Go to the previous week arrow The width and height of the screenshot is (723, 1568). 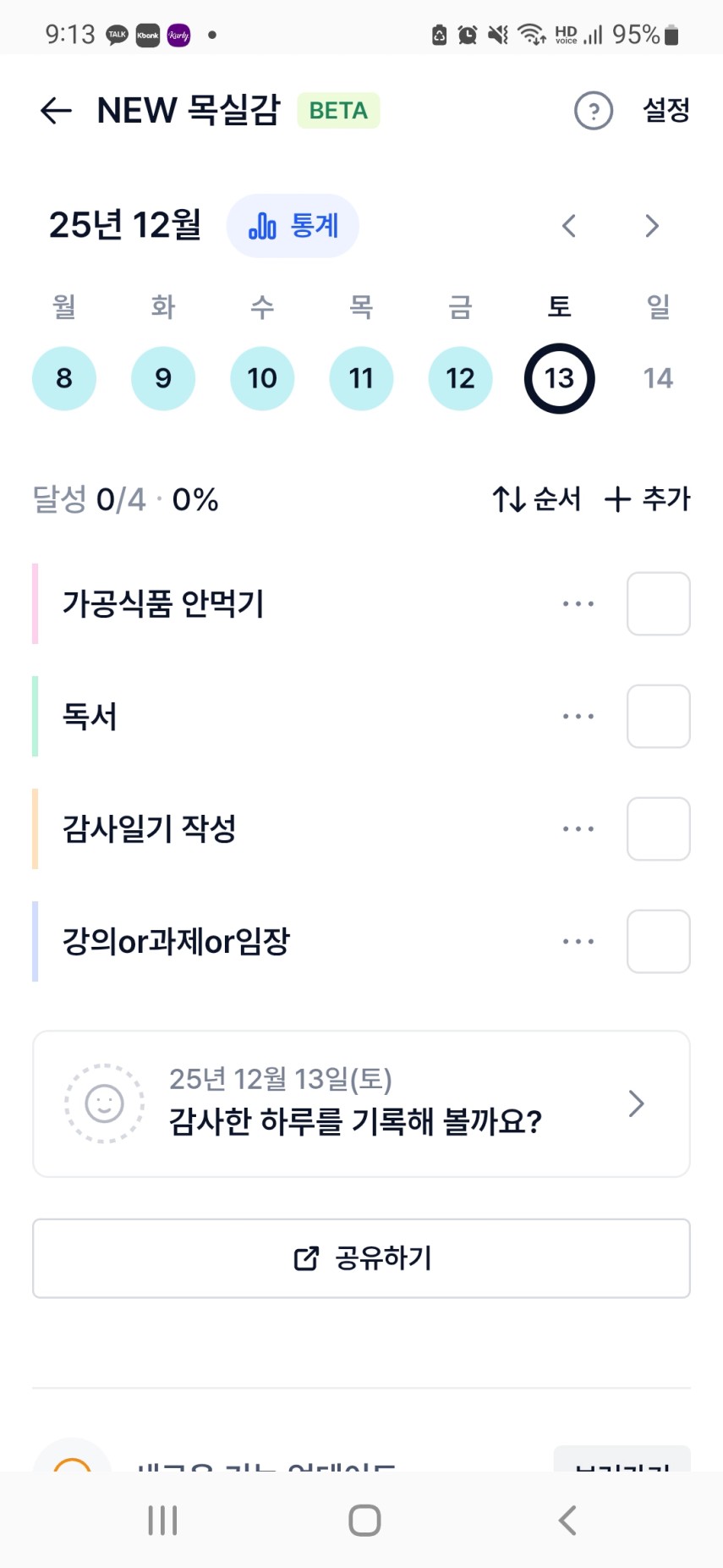pos(569,226)
